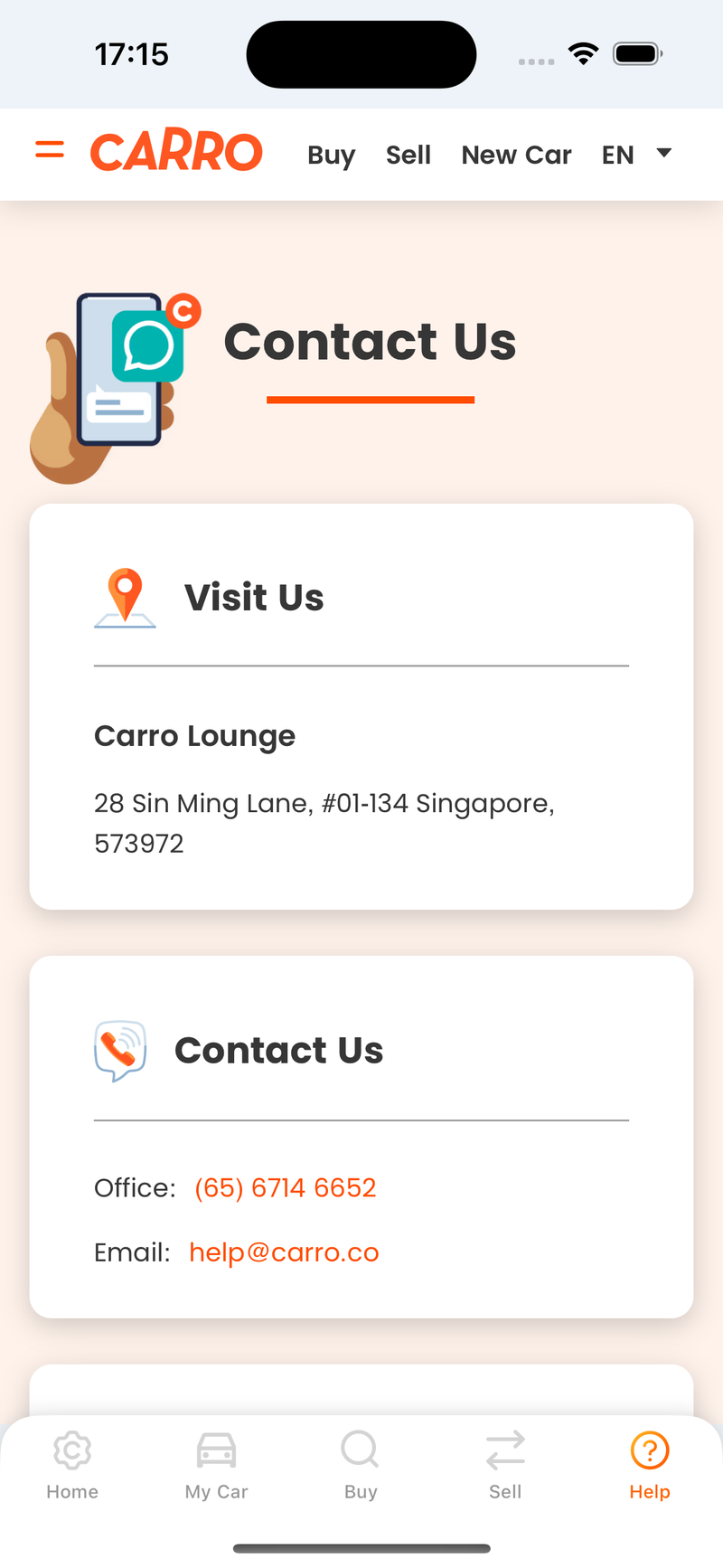The height and width of the screenshot is (1568, 723).
Task: Switch to the Buy tab in the bottom bar
Action: pyautogui.click(x=361, y=1466)
